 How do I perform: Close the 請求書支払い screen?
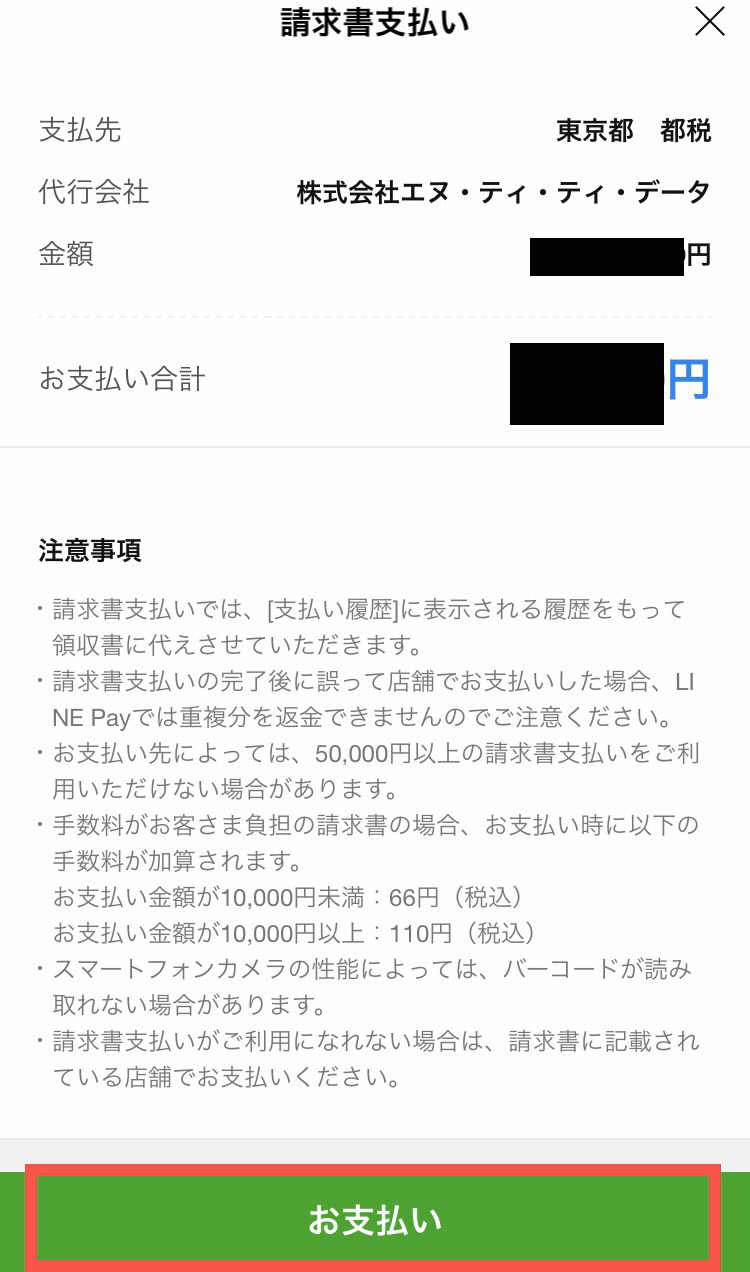tap(709, 22)
